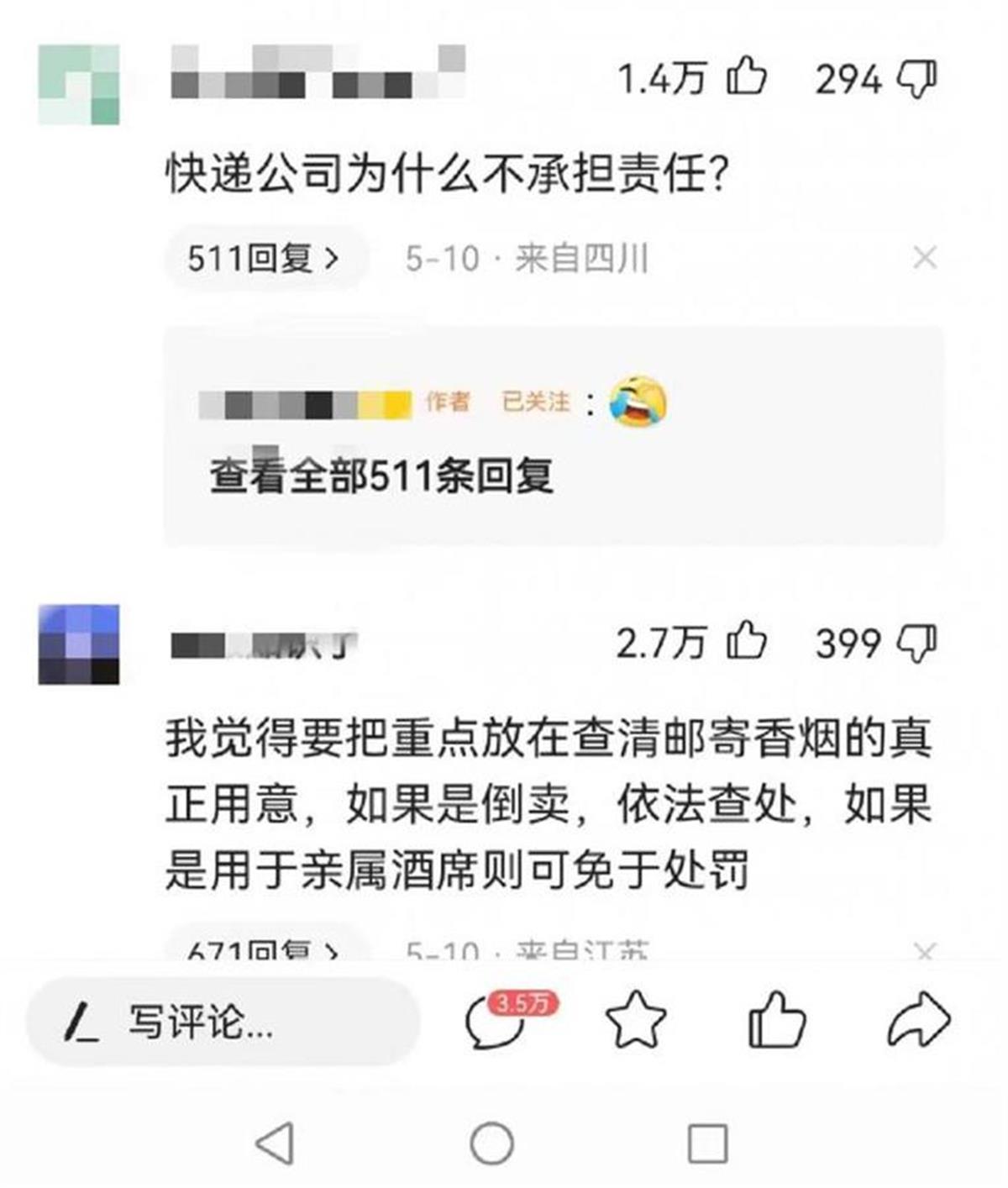This screenshot has width=1008, height=1188.
Task: Open the comments icon showing 3.5万
Action: [x=497, y=1021]
